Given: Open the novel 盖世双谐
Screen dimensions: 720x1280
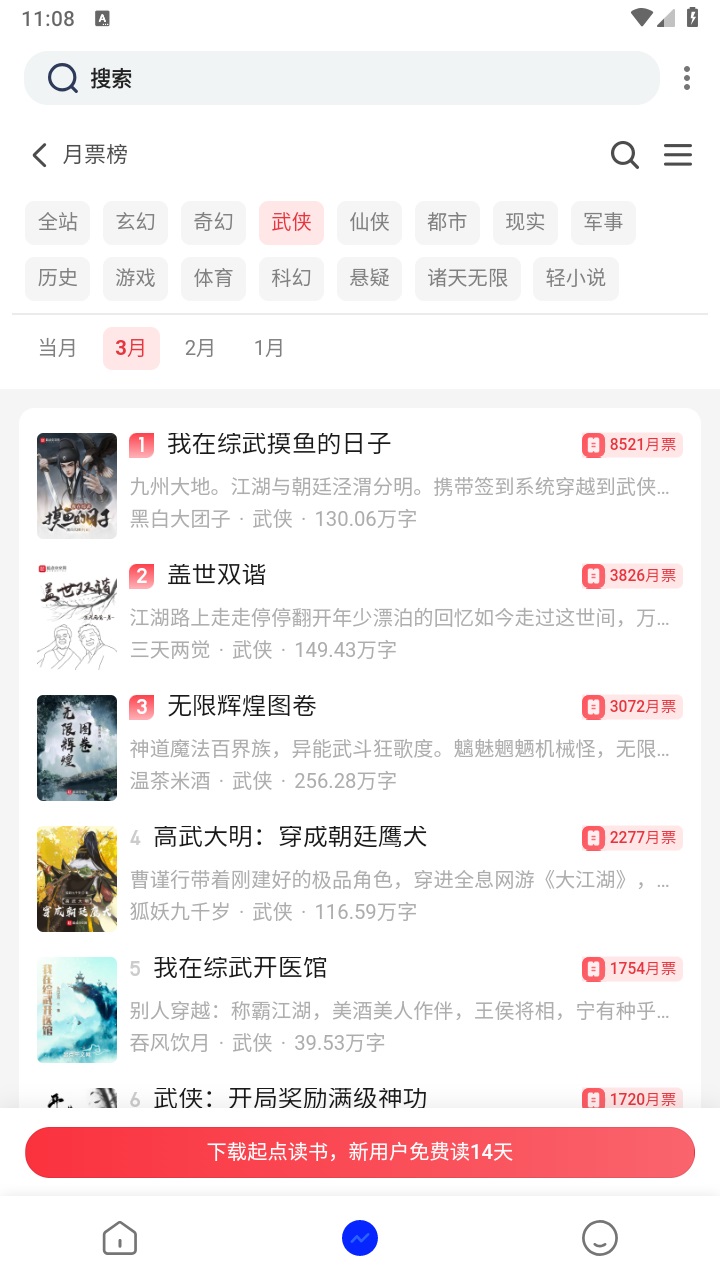Looking at the screenshot, I should [x=217, y=575].
